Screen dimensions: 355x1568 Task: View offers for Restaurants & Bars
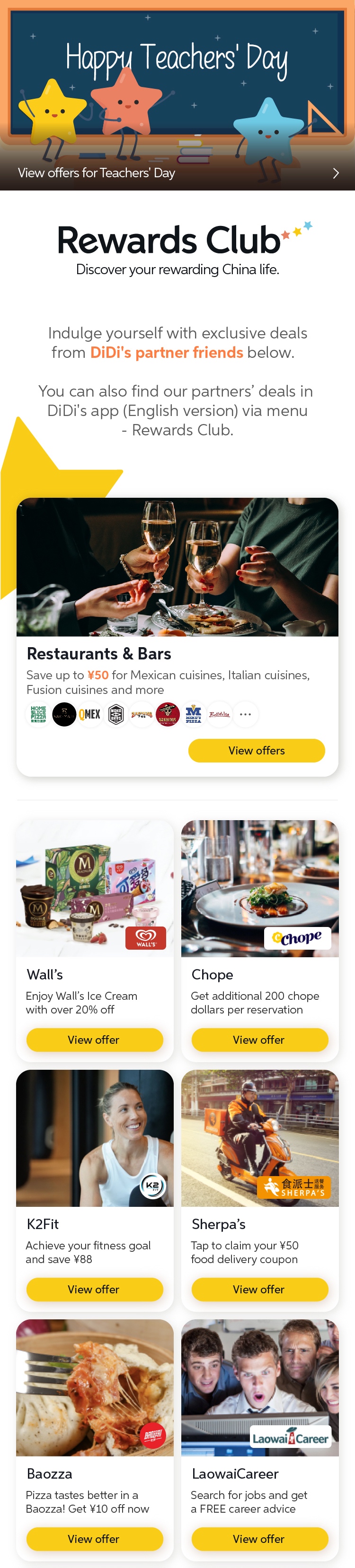(256, 750)
